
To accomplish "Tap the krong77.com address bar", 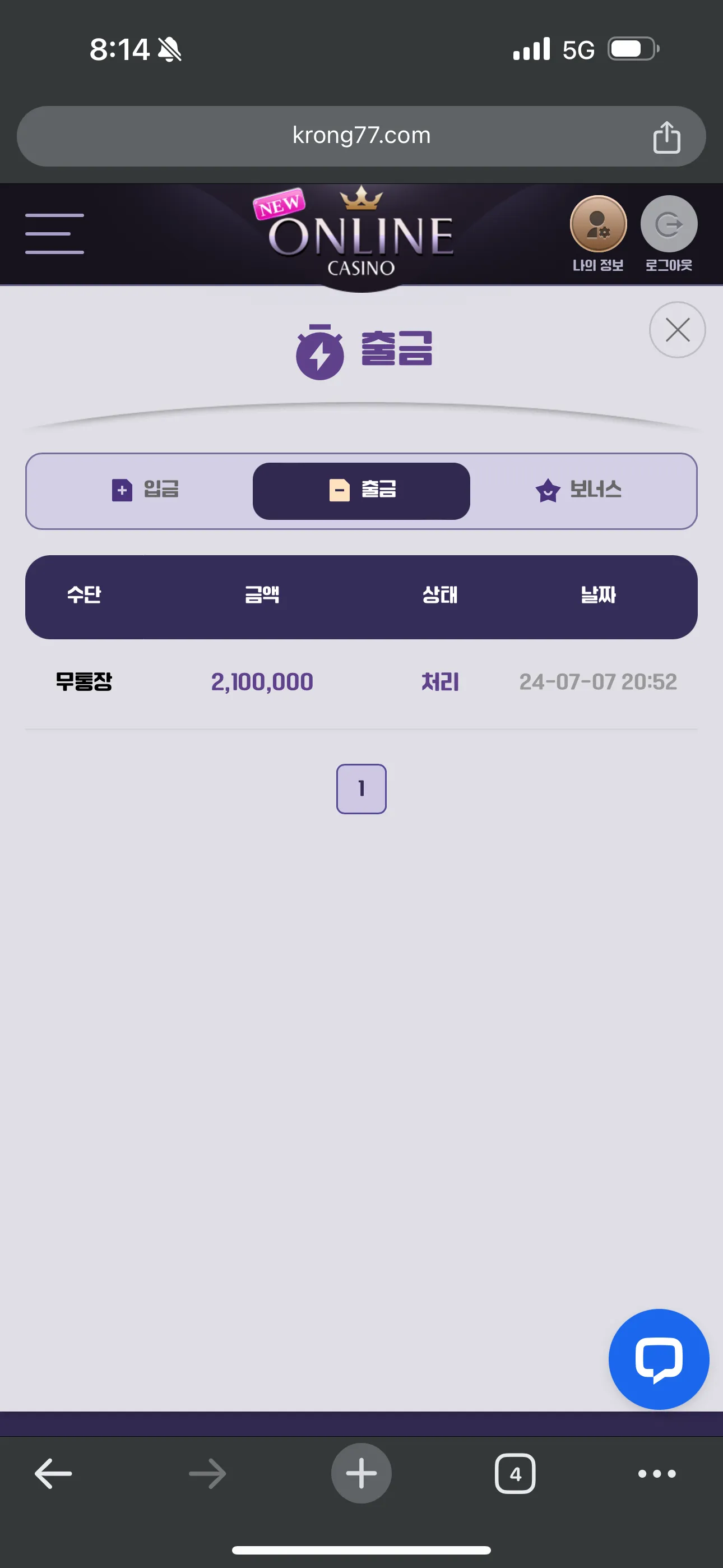I will pyautogui.click(x=361, y=136).
